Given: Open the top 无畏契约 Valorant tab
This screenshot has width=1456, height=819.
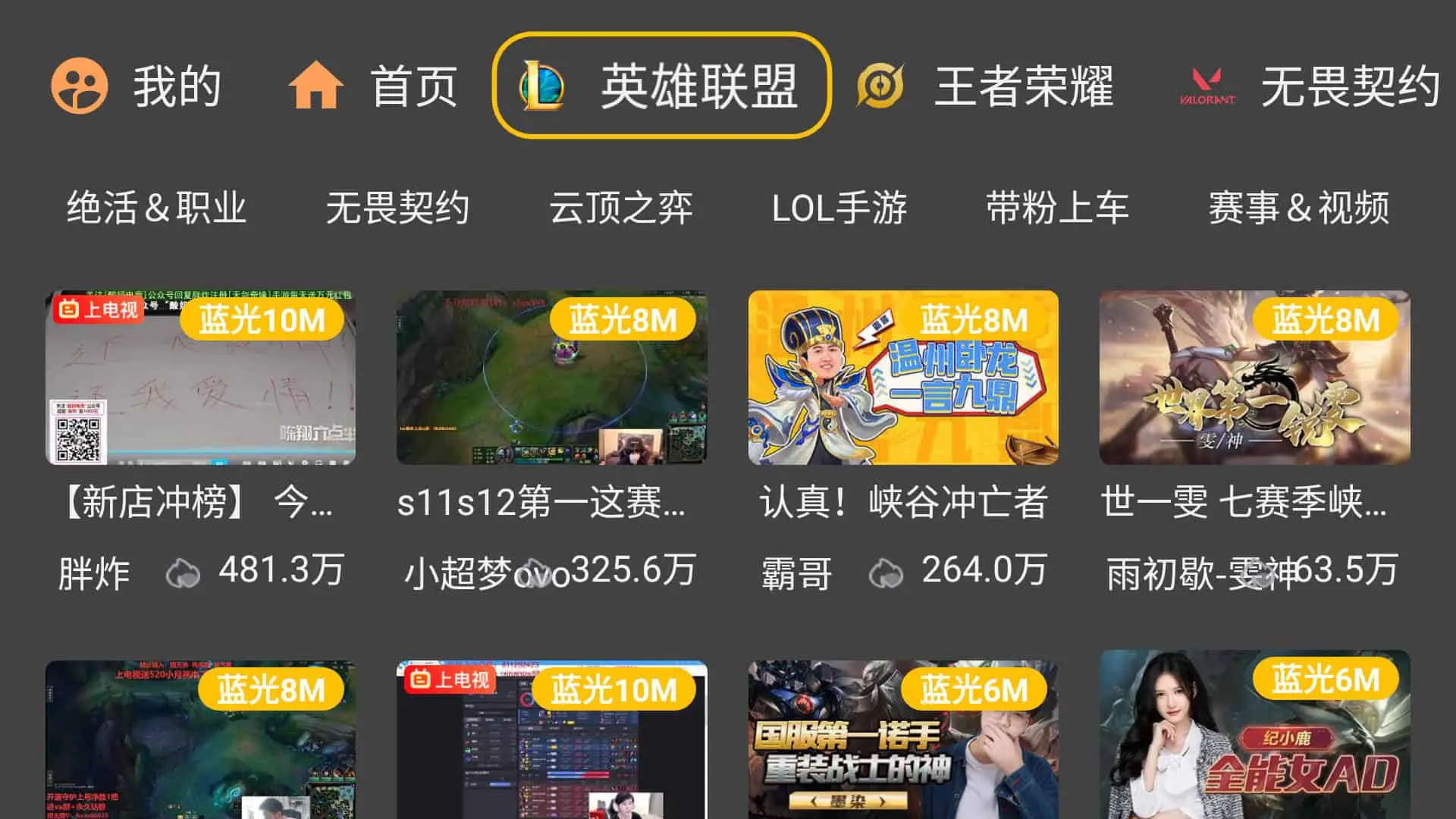Looking at the screenshot, I should [1310, 86].
